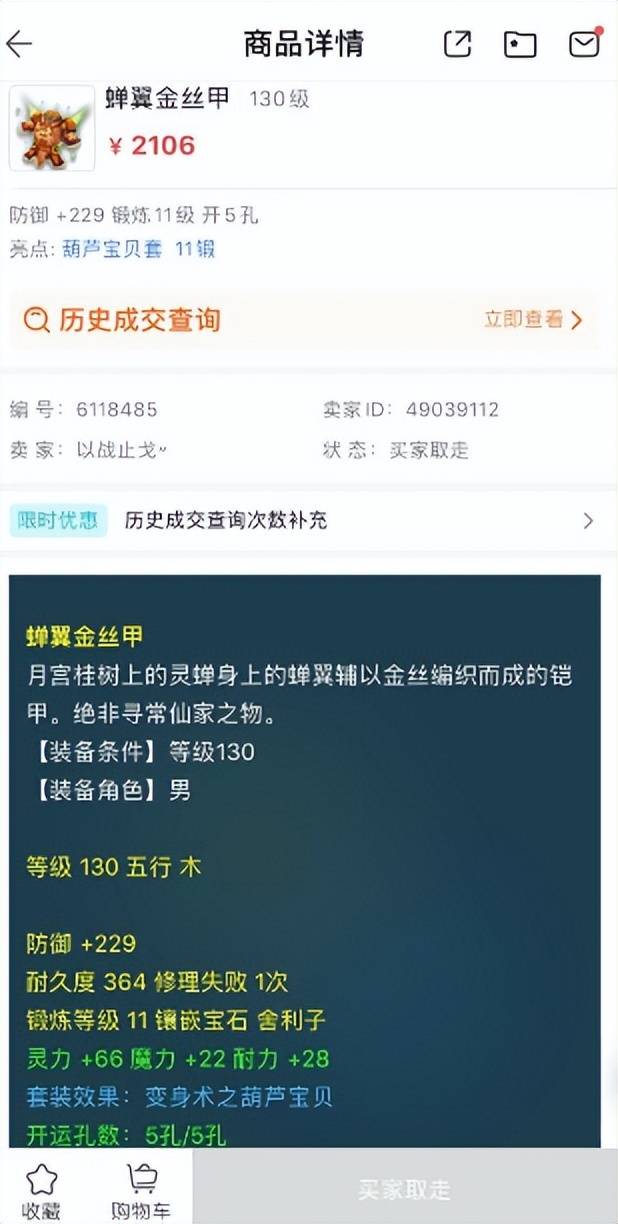Open 历史成交查询次数补充 offer row

pos(308,520)
